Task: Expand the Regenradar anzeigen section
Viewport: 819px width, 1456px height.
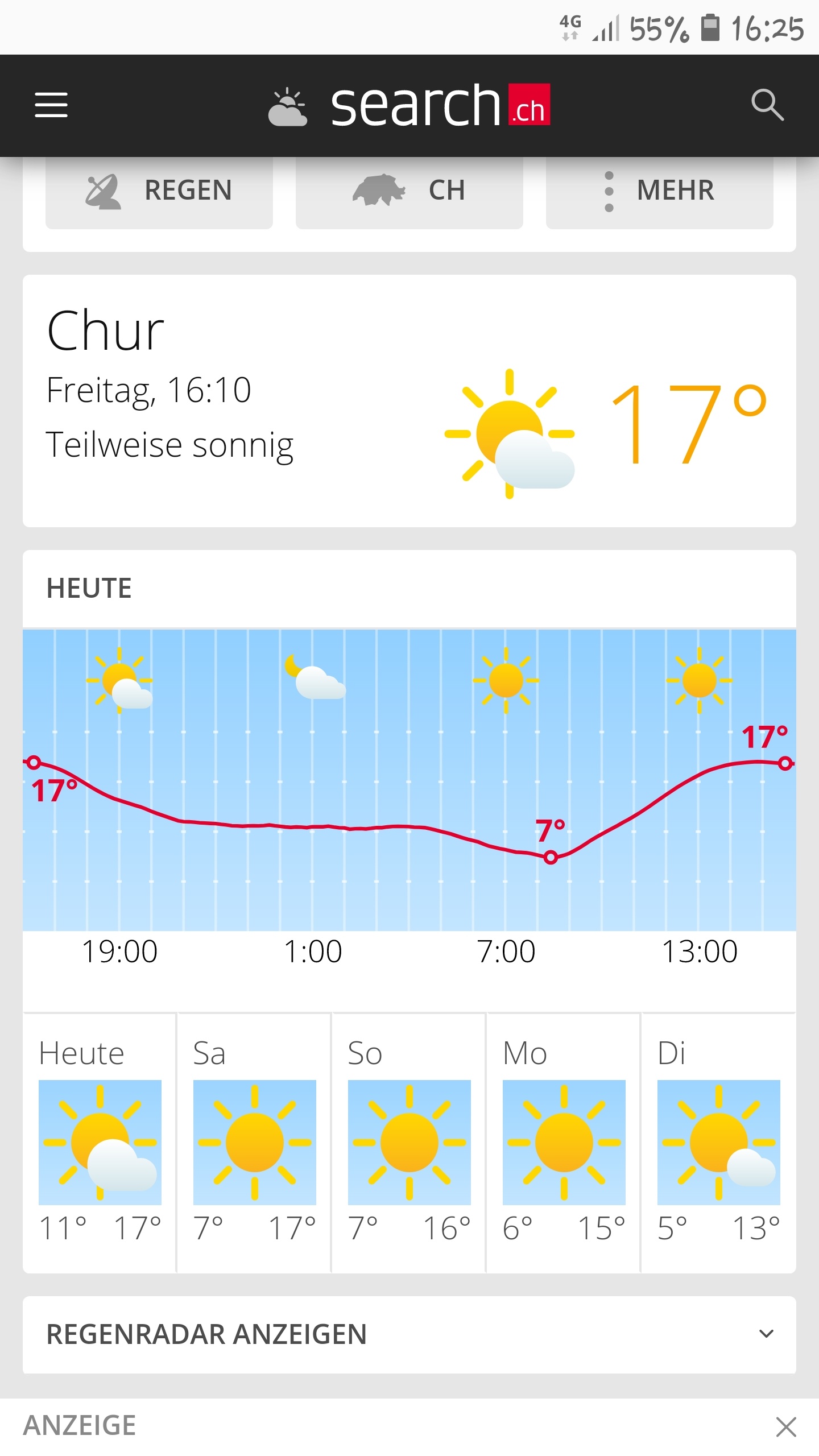Action: [409, 1334]
